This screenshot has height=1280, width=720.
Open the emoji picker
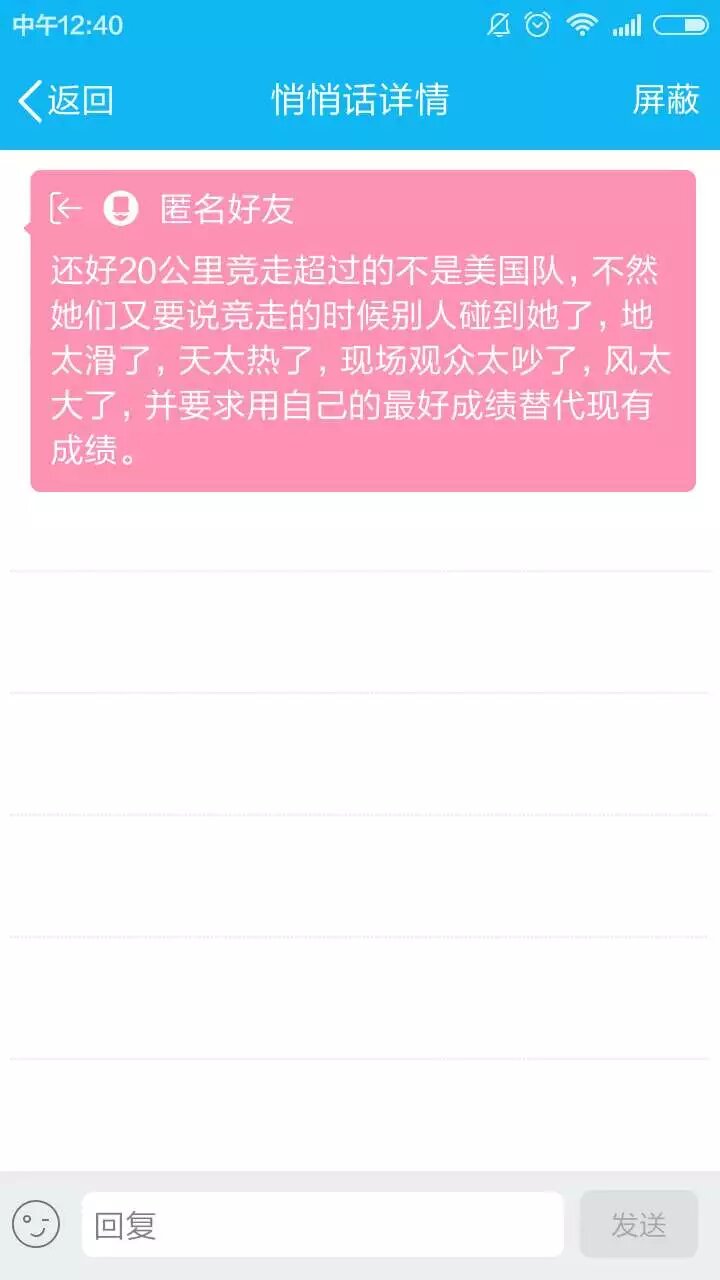tap(36, 1224)
